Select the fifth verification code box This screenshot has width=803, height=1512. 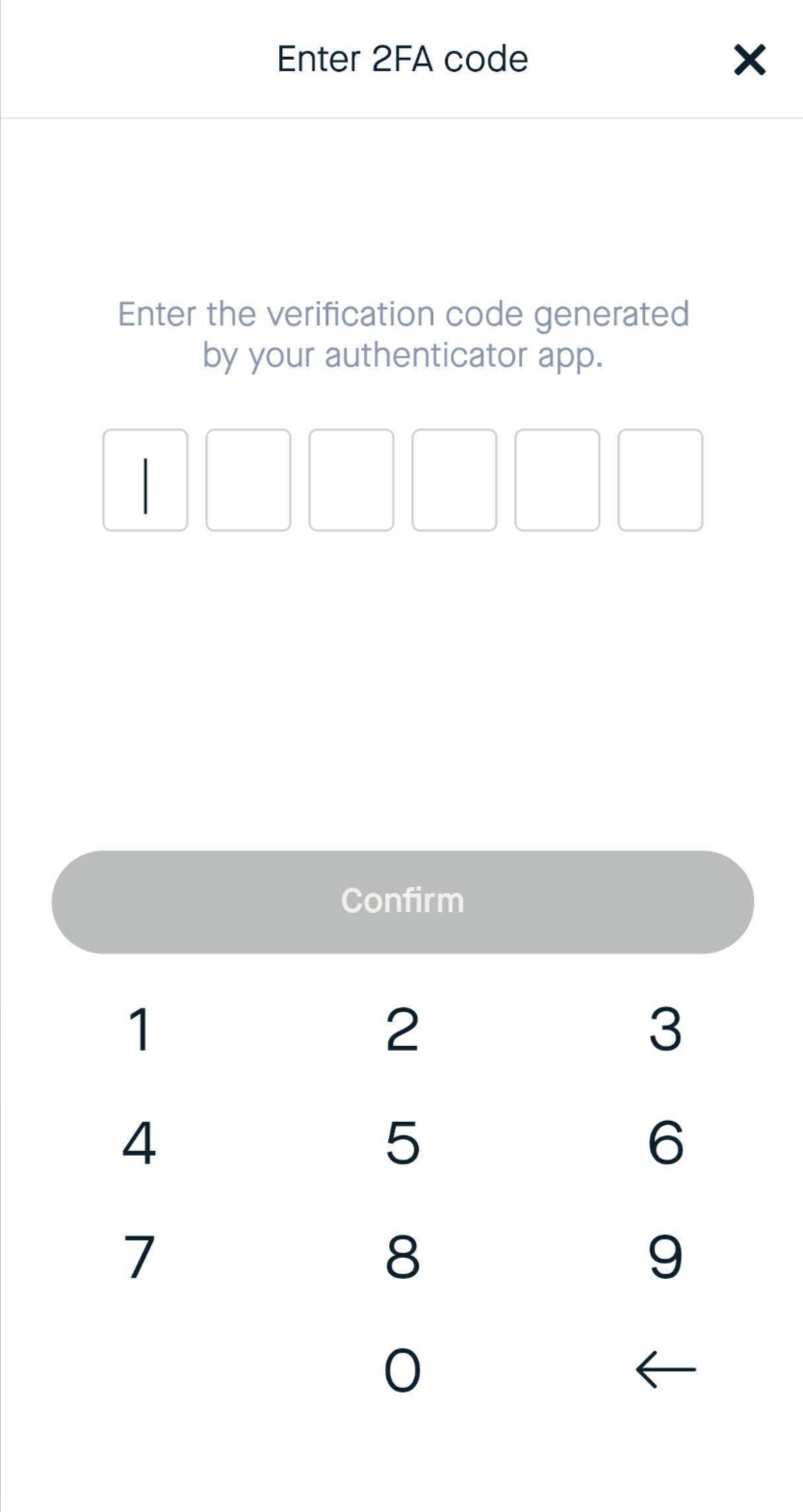click(x=557, y=480)
